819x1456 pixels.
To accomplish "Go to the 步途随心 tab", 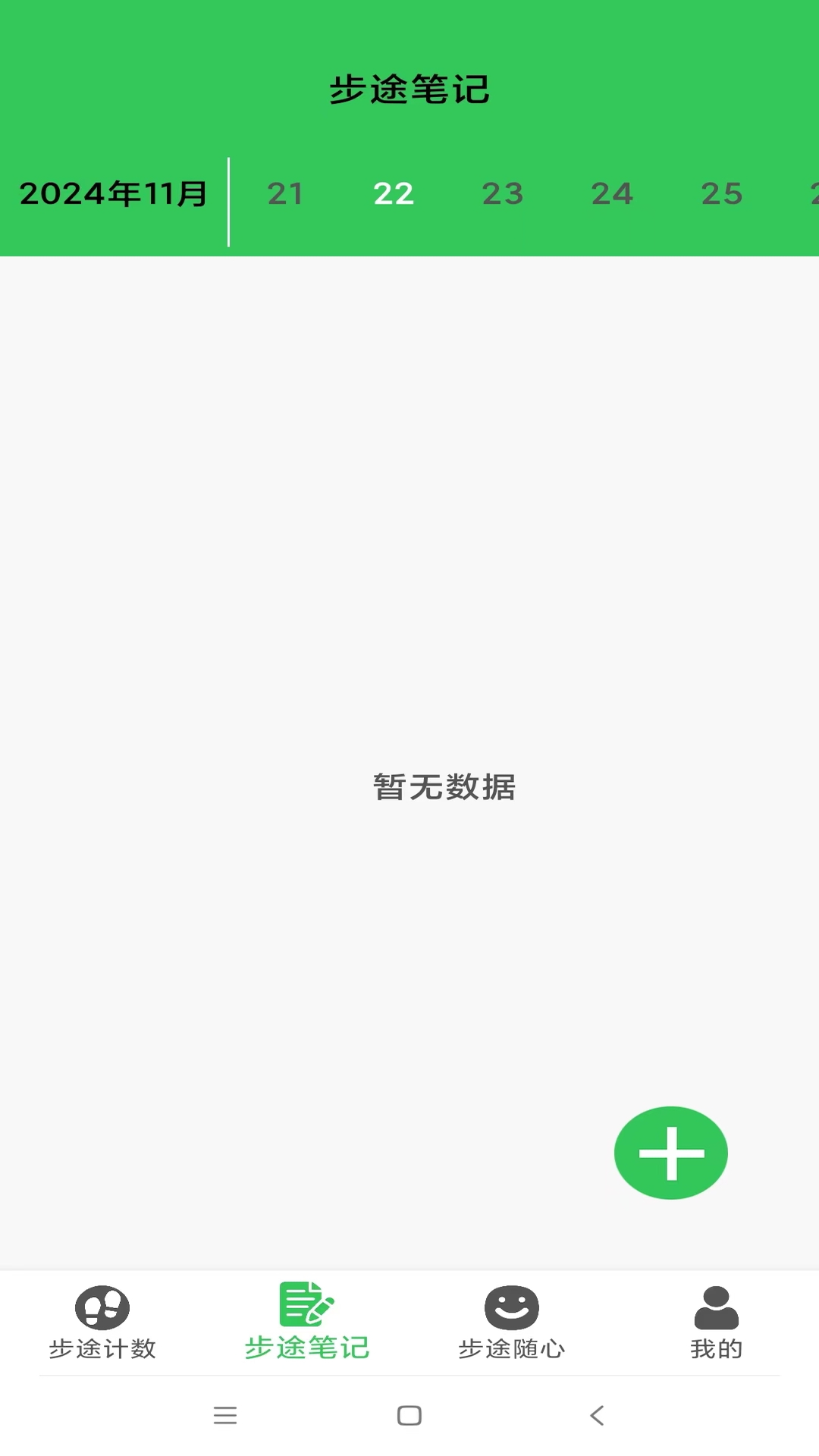I will 512,1323.
